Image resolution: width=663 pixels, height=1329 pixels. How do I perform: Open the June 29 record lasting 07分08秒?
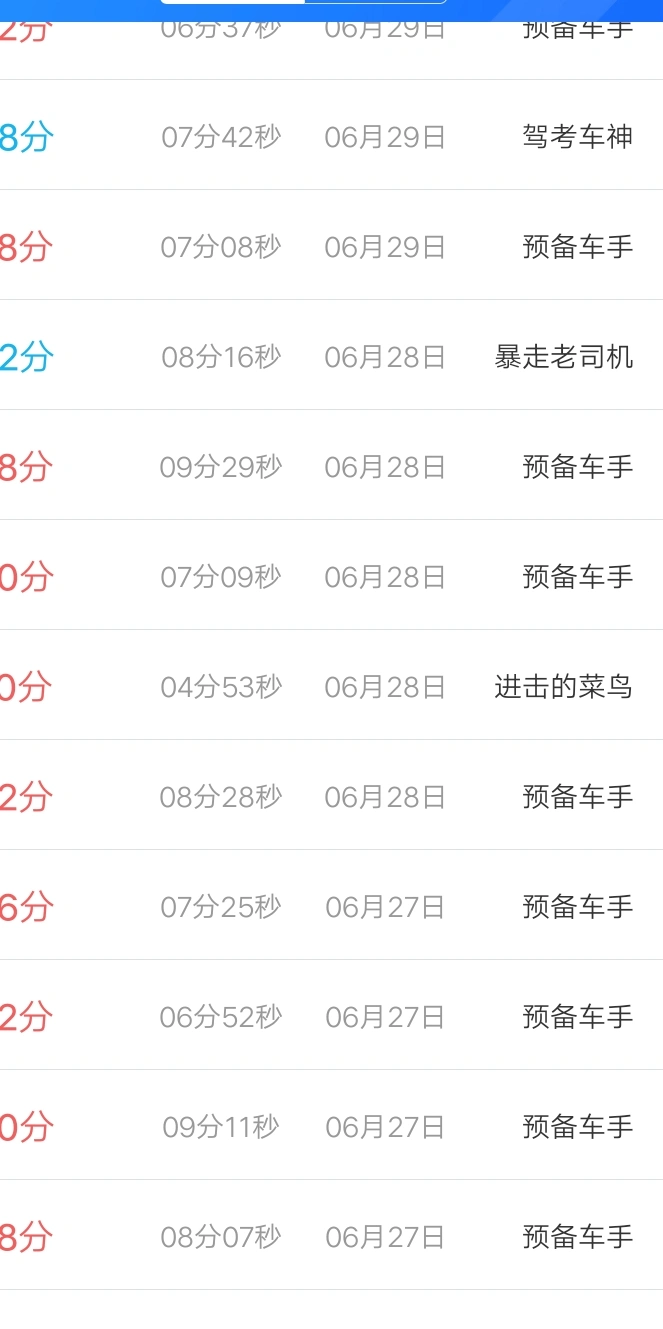pyautogui.click(x=331, y=245)
